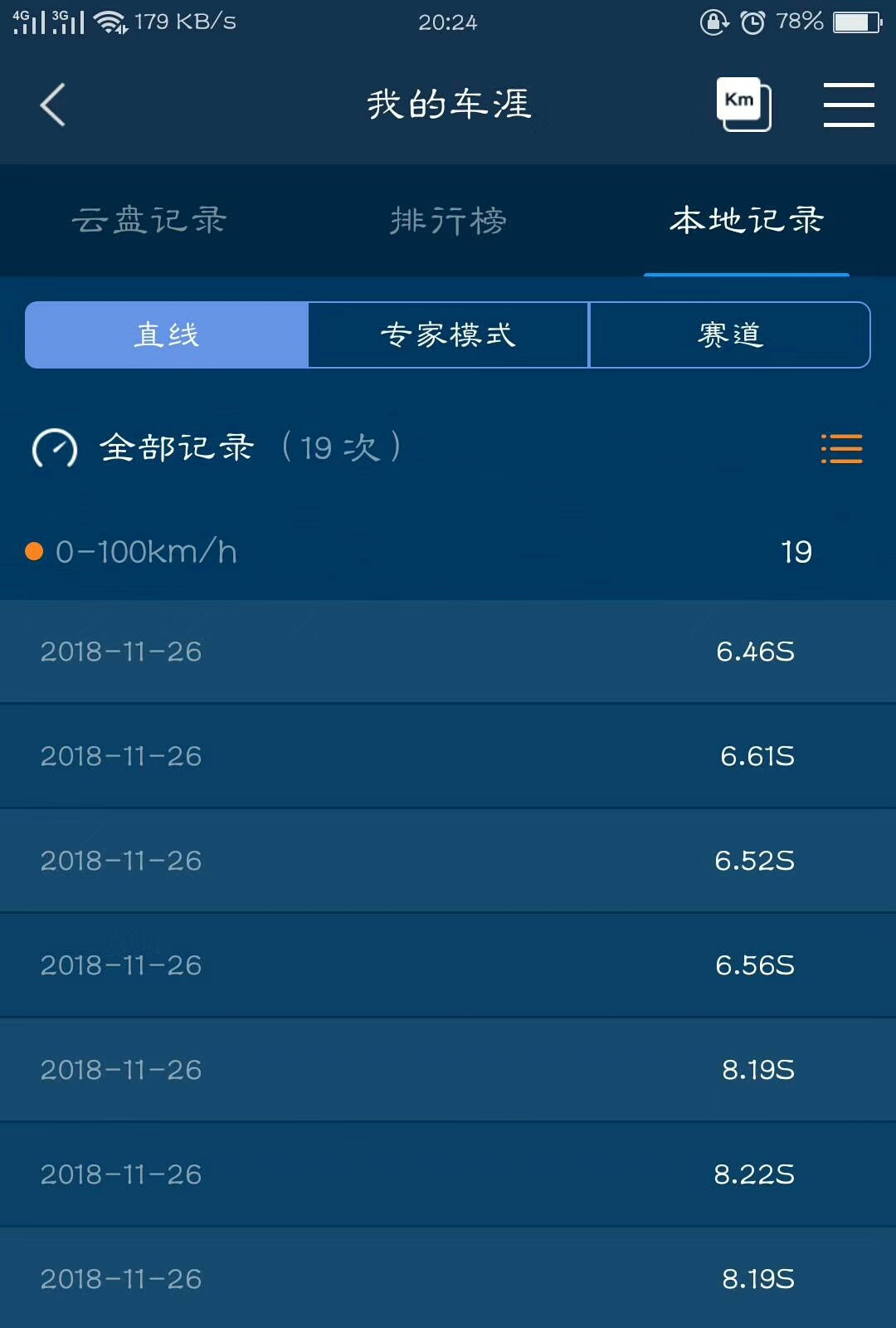Open the 6.56S record
The width and height of the screenshot is (896, 1328).
[448, 965]
